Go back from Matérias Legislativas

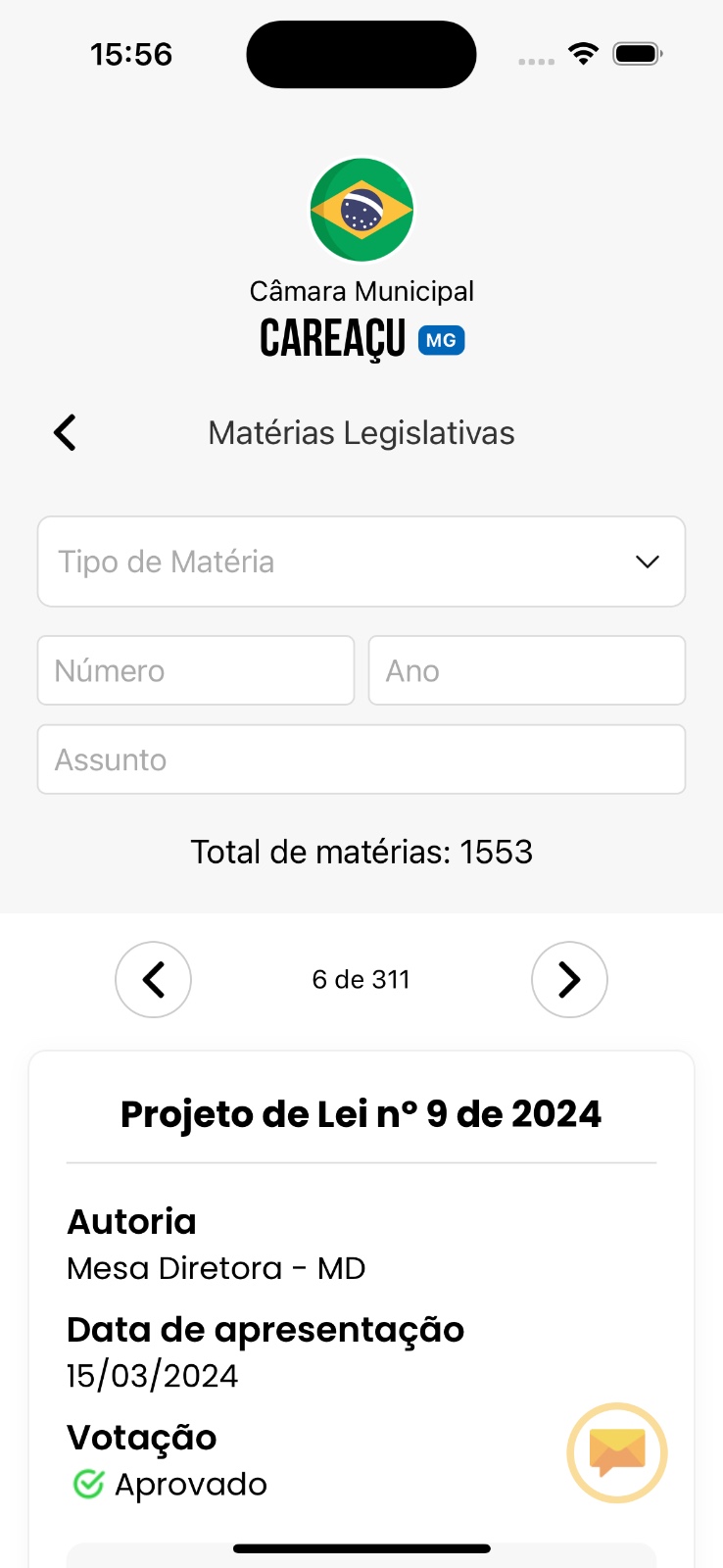(65, 432)
